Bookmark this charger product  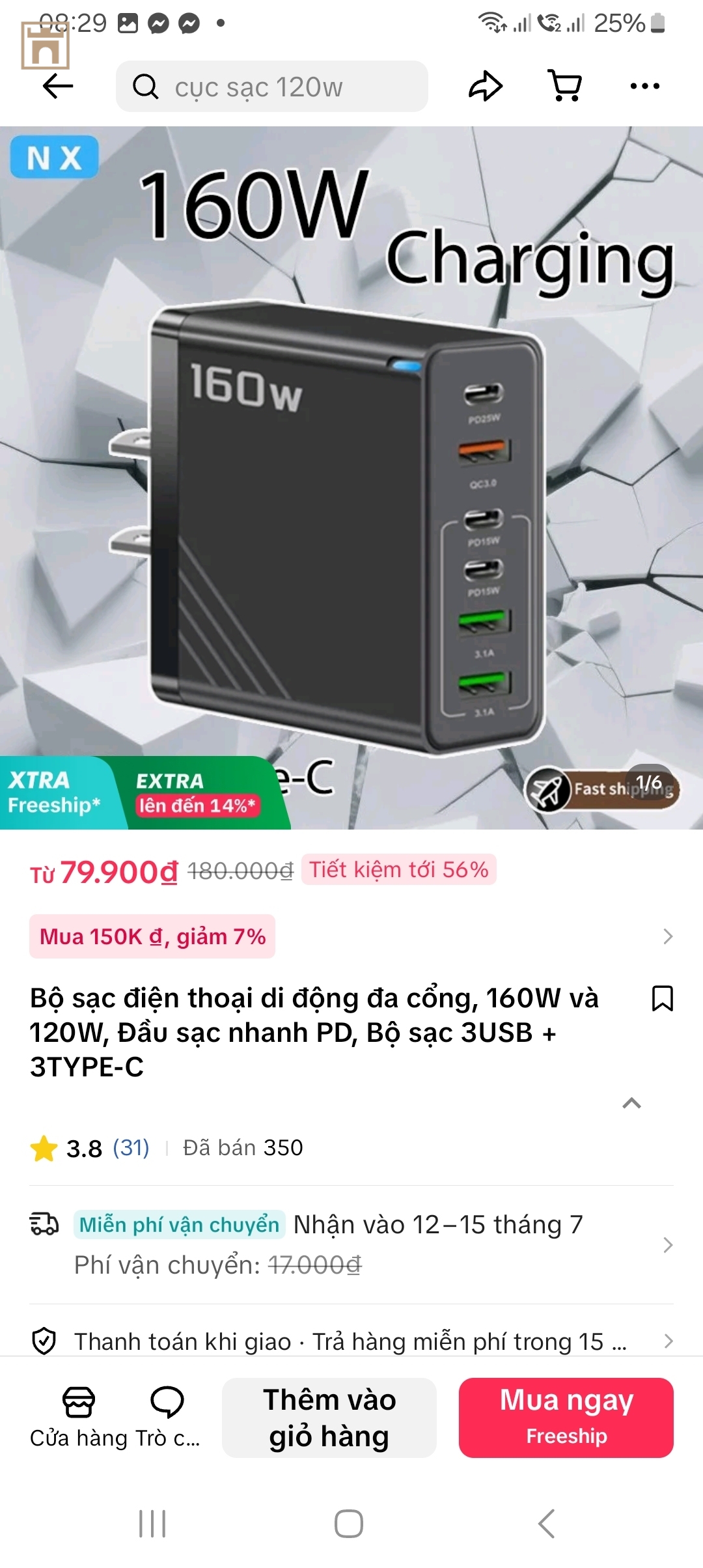click(x=662, y=998)
